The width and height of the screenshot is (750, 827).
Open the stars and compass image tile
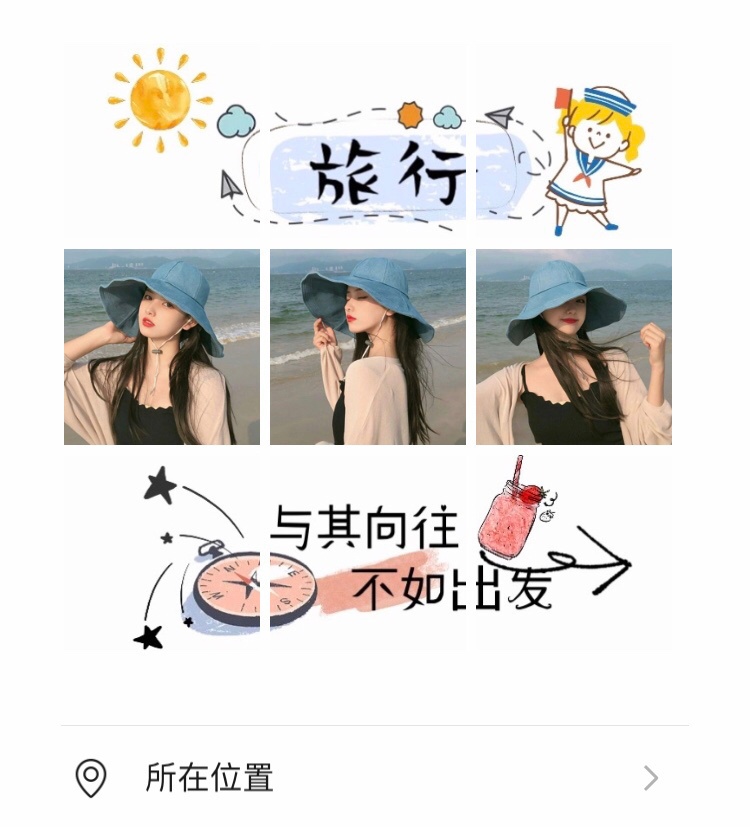(x=162, y=553)
